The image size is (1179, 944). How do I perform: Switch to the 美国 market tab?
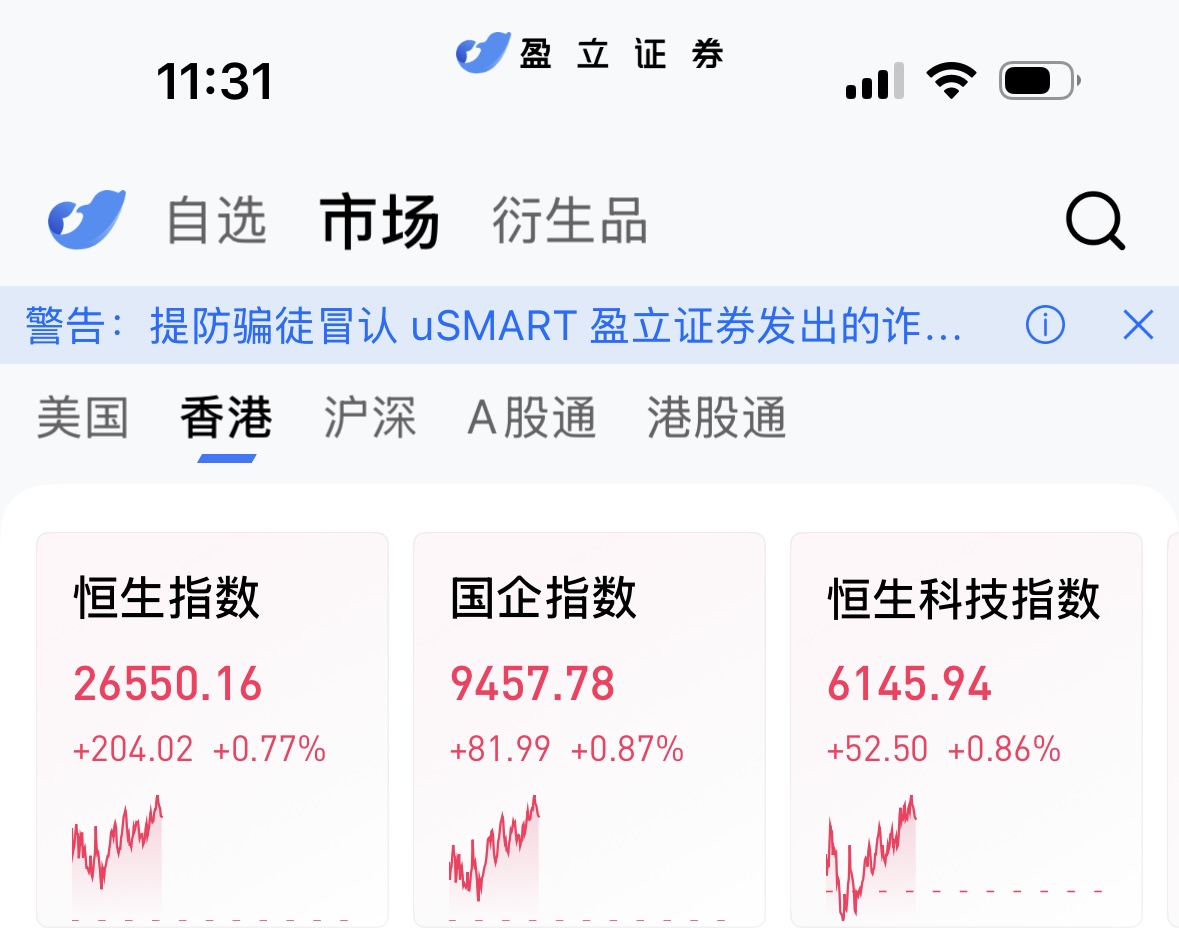[83, 417]
